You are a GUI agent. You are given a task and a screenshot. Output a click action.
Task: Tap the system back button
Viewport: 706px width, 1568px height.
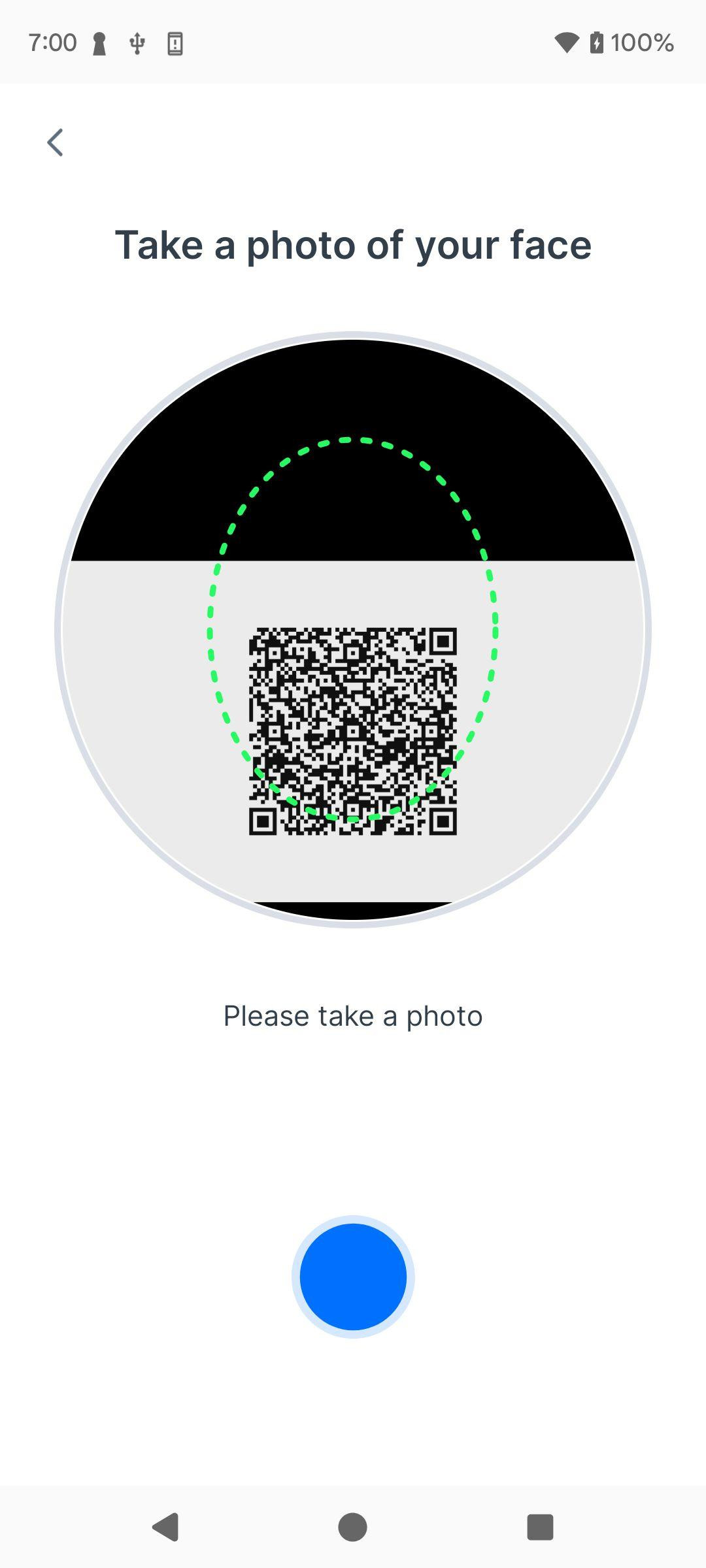166,1527
